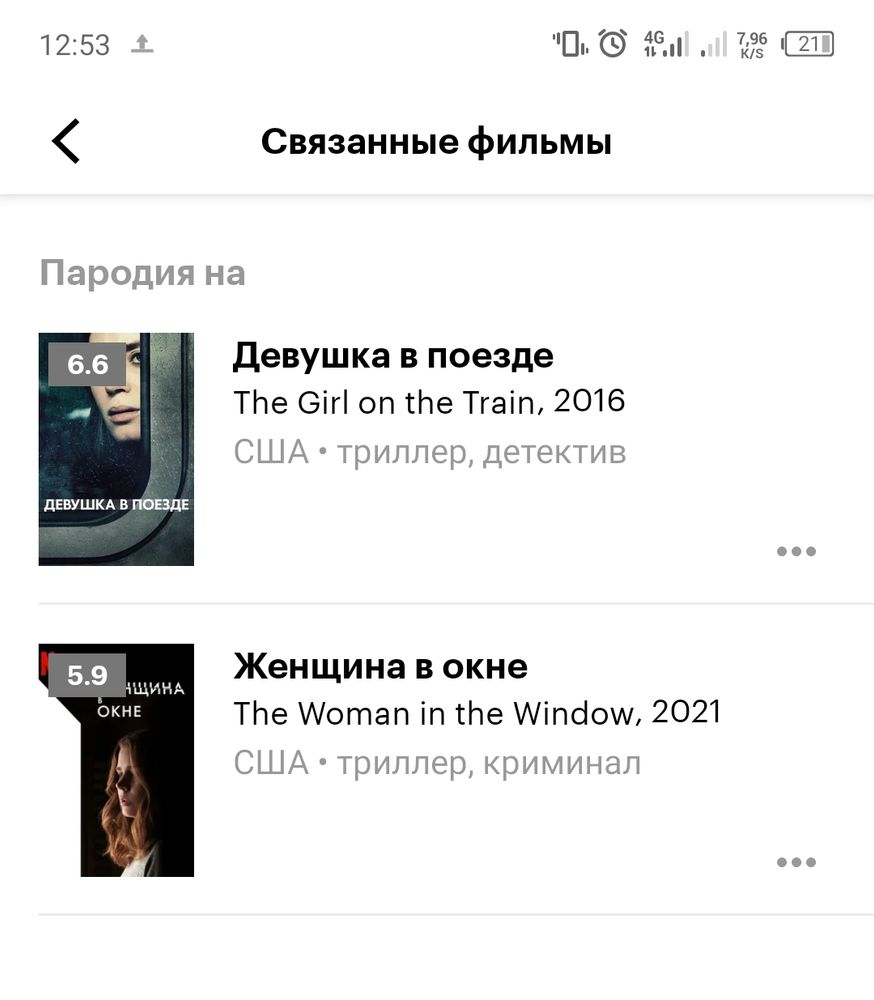Open options menu for Девушка в поезде
Viewport: 874px width, 1000px height.
pos(796,551)
